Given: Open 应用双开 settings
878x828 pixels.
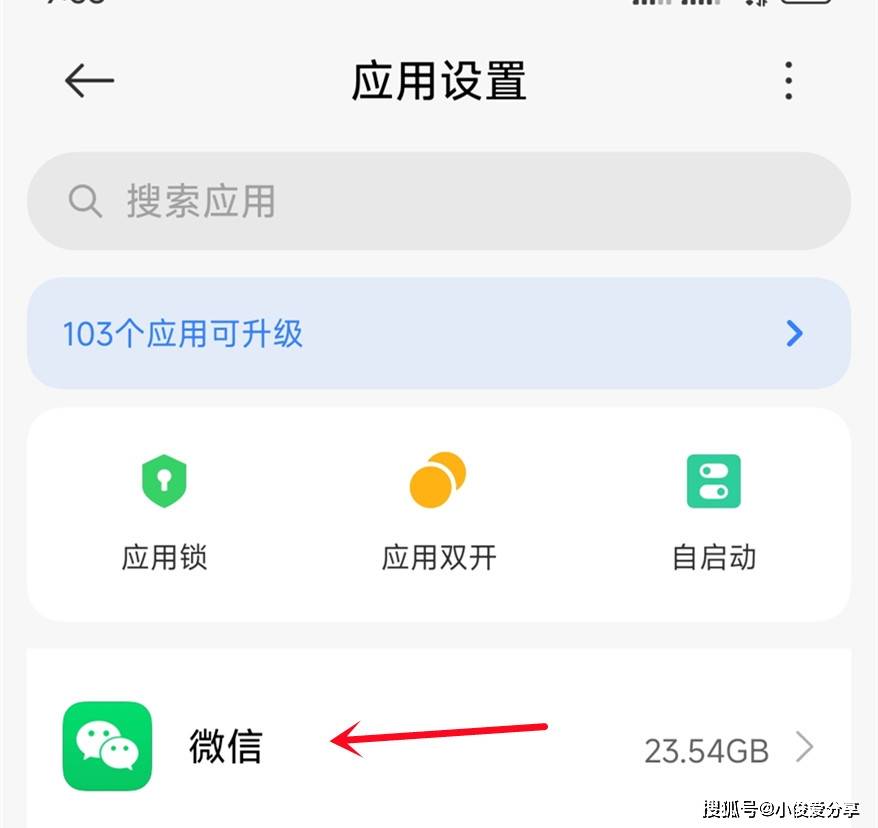Looking at the screenshot, I should (x=439, y=512).
